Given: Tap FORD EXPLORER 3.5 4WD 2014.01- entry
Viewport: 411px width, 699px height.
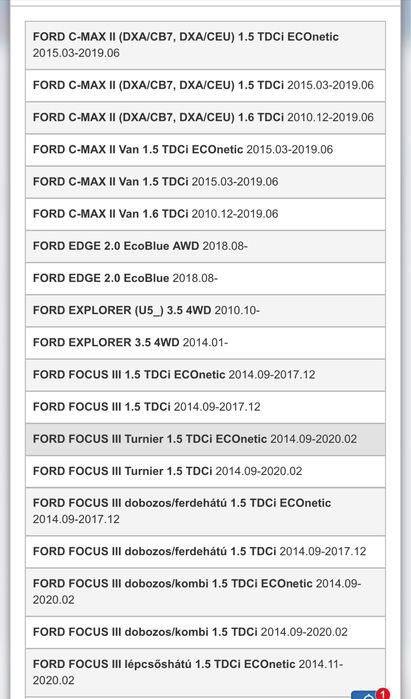Looking at the screenshot, I should pyautogui.click(x=206, y=343).
